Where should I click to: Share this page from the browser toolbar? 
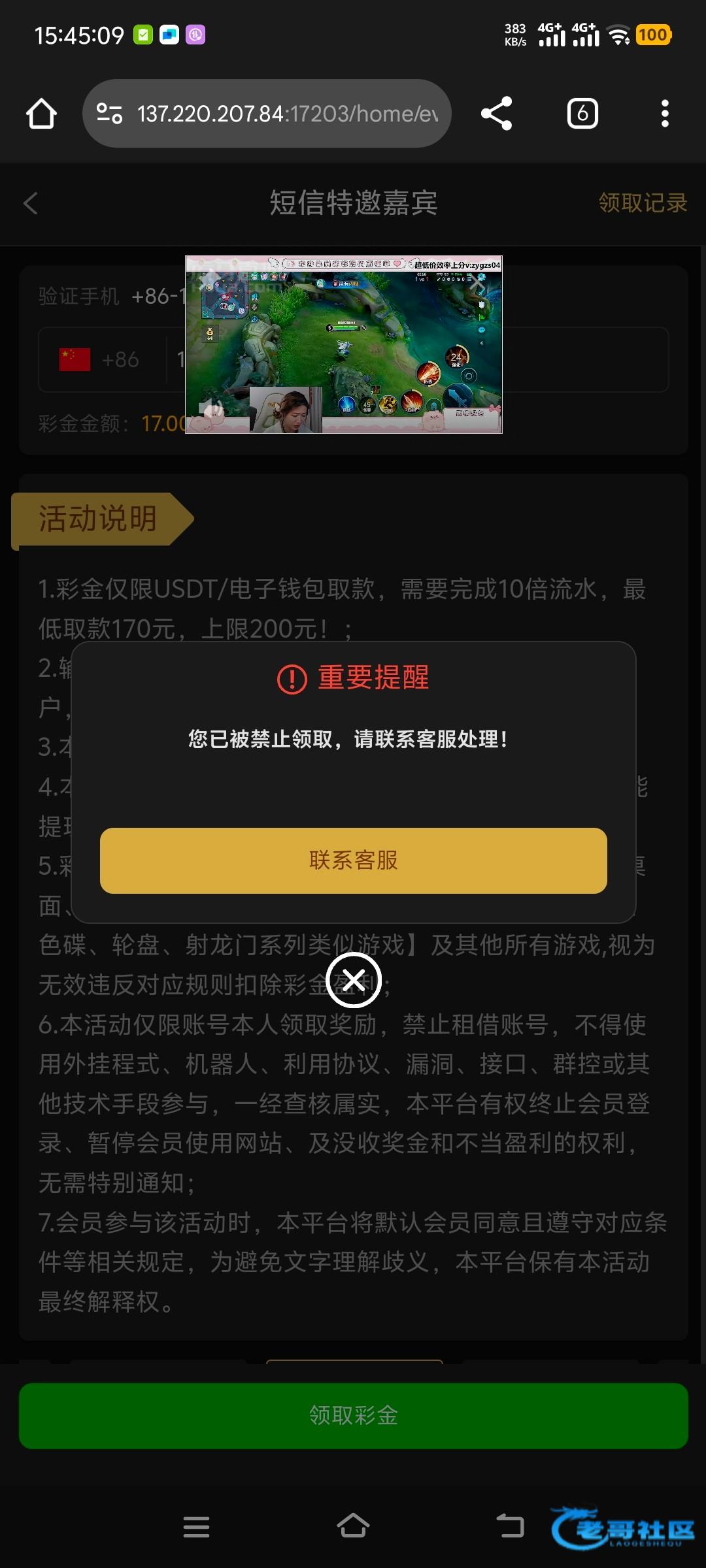497,114
